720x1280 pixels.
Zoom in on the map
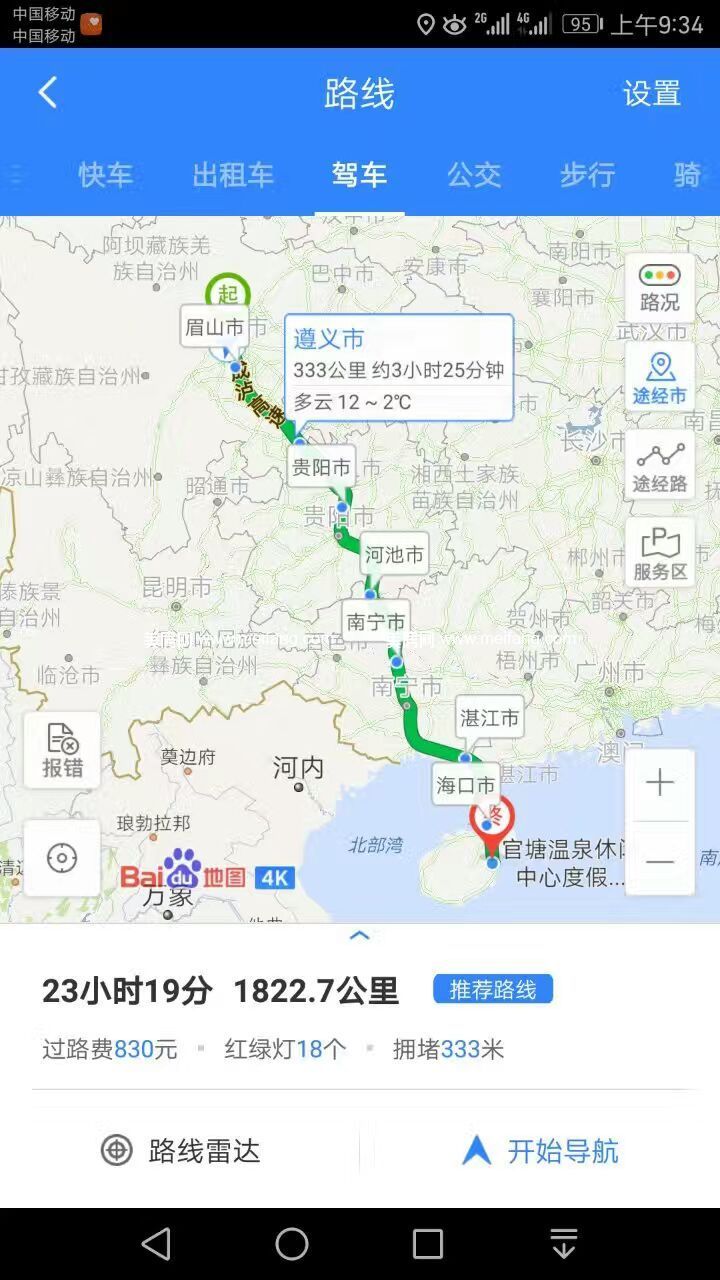tap(660, 783)
